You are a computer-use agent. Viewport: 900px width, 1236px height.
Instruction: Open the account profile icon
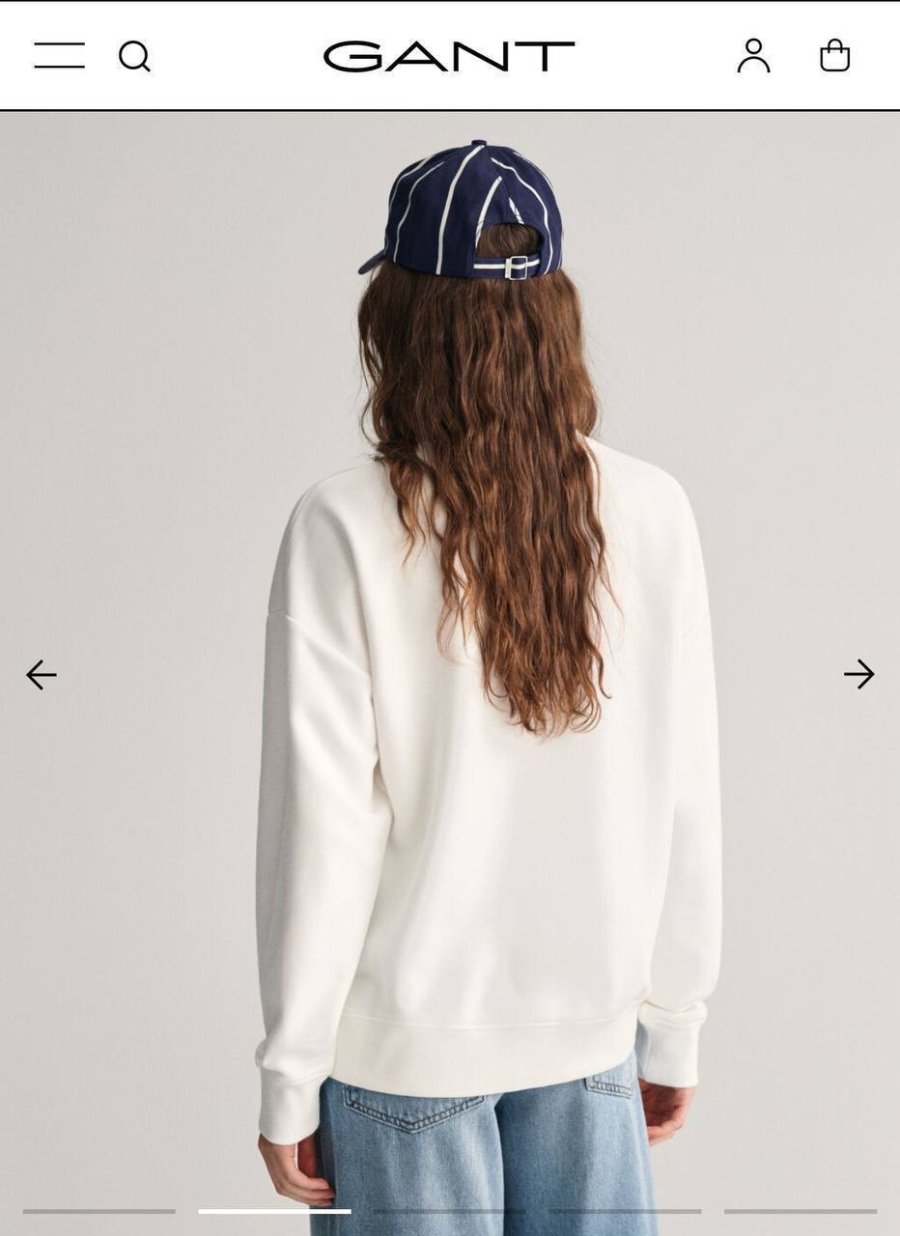pyautogui.click(x=753, y=56)
